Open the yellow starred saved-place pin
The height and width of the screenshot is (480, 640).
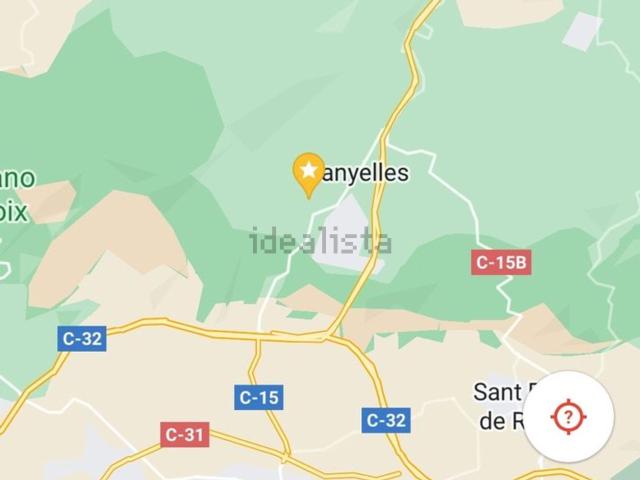309,173
